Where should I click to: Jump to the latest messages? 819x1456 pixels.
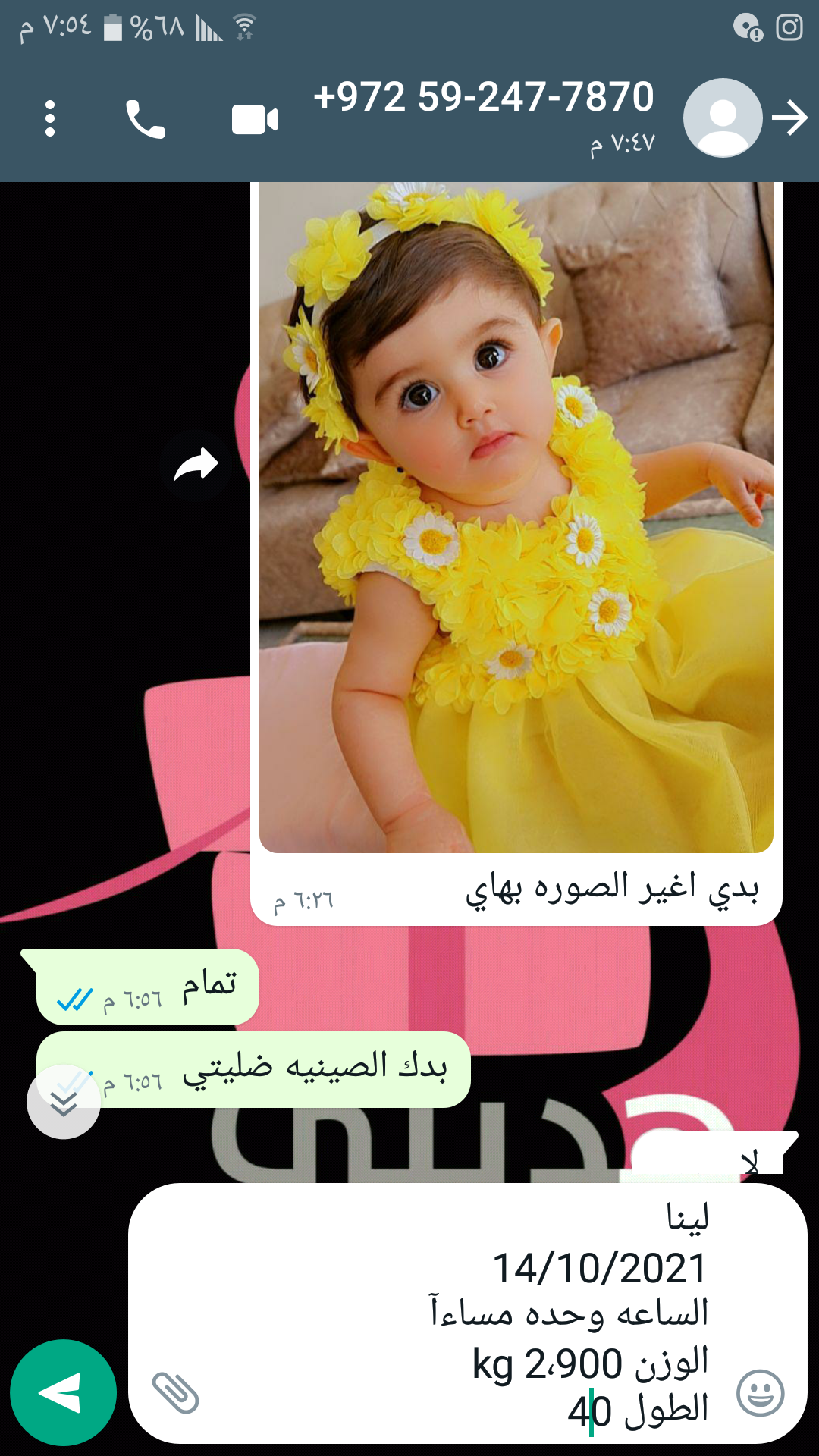(x=64, y=1103)
